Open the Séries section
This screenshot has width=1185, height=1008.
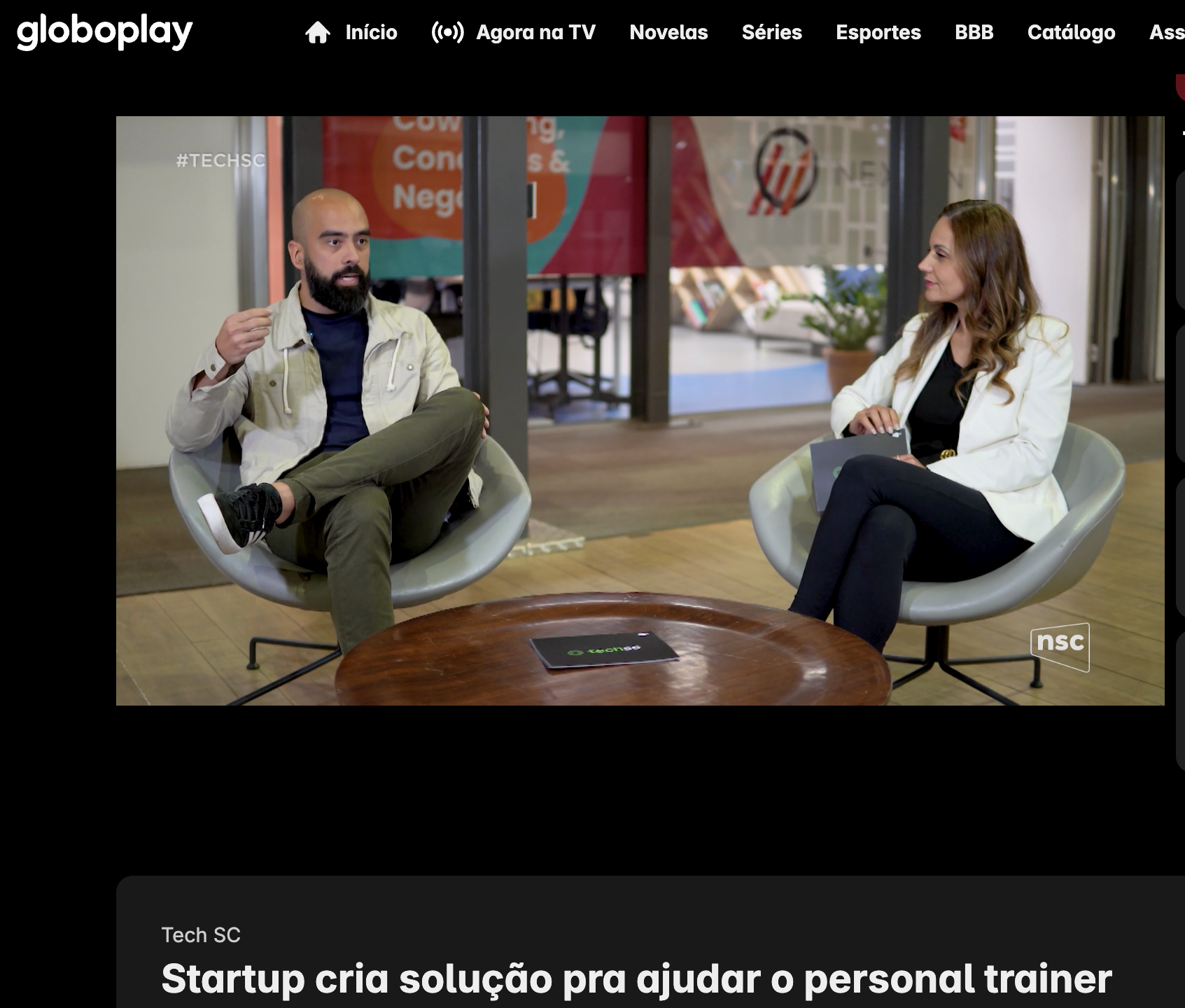click(771, 32)
